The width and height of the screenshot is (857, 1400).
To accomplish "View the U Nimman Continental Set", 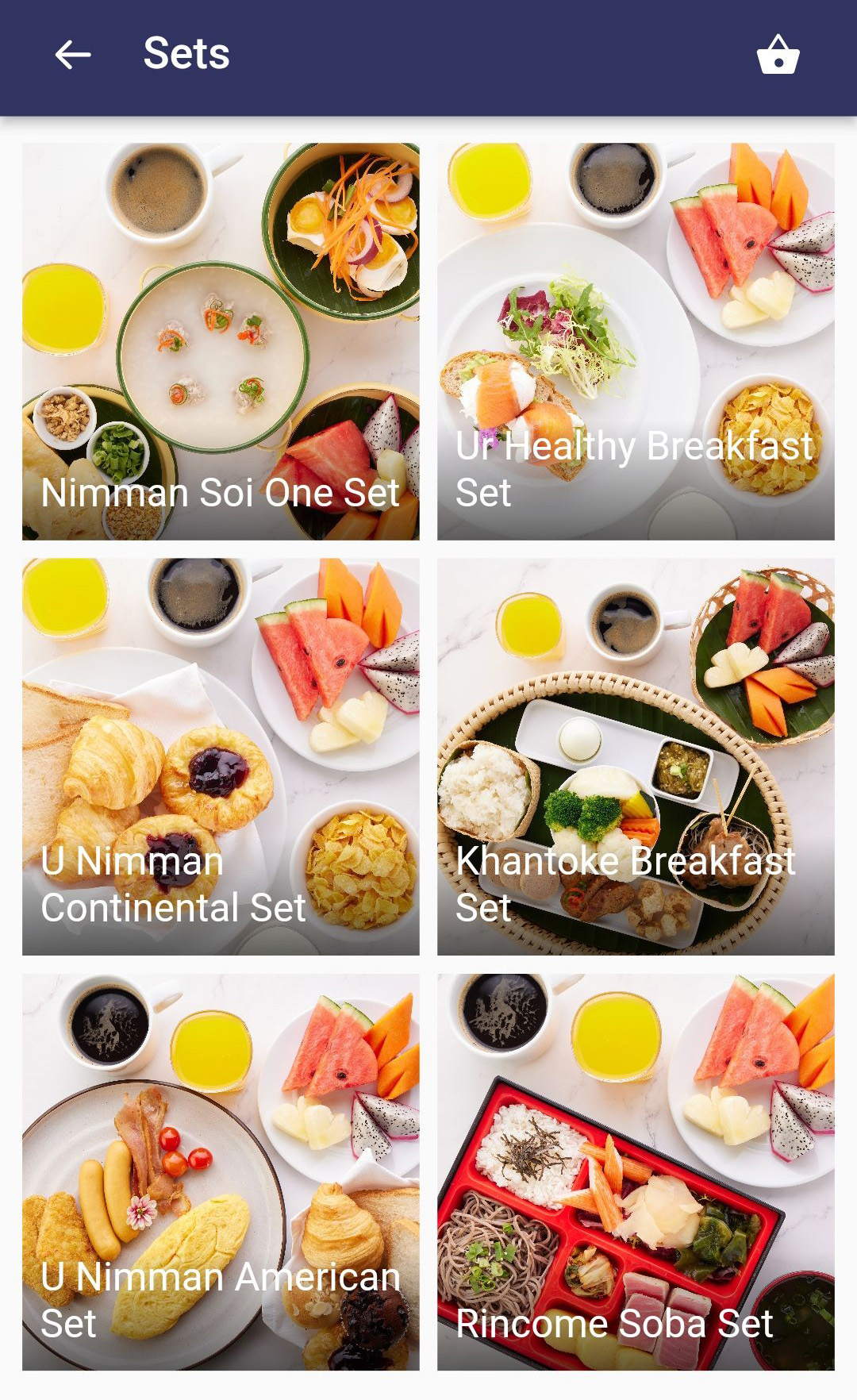I will (221, 756).
